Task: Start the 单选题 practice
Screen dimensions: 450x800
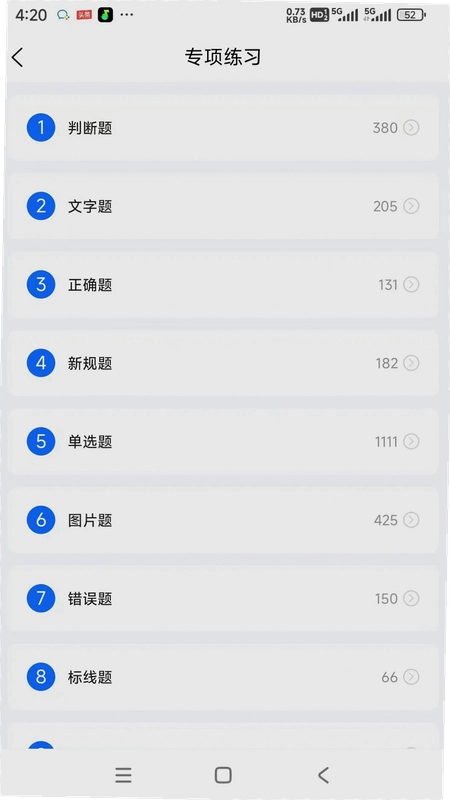Action: (223, 442)
